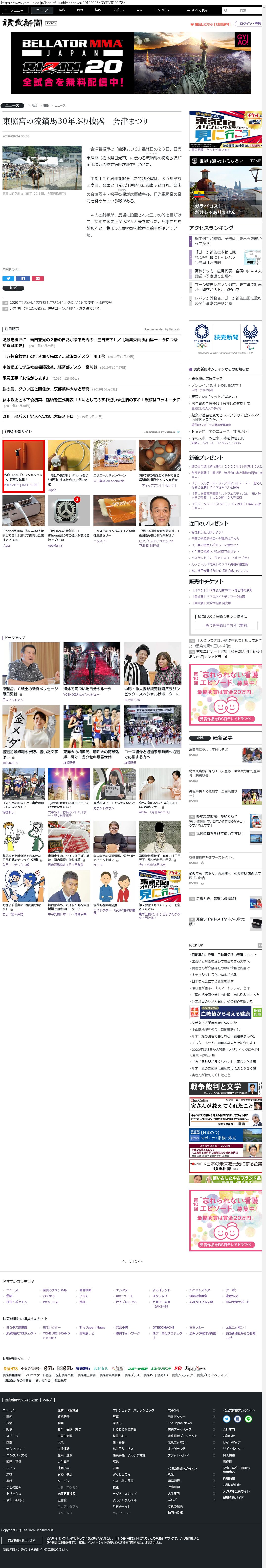This screenshot has width=266, height=1568.
Task: Share the article on Facebook
Action: coord(23,278)
